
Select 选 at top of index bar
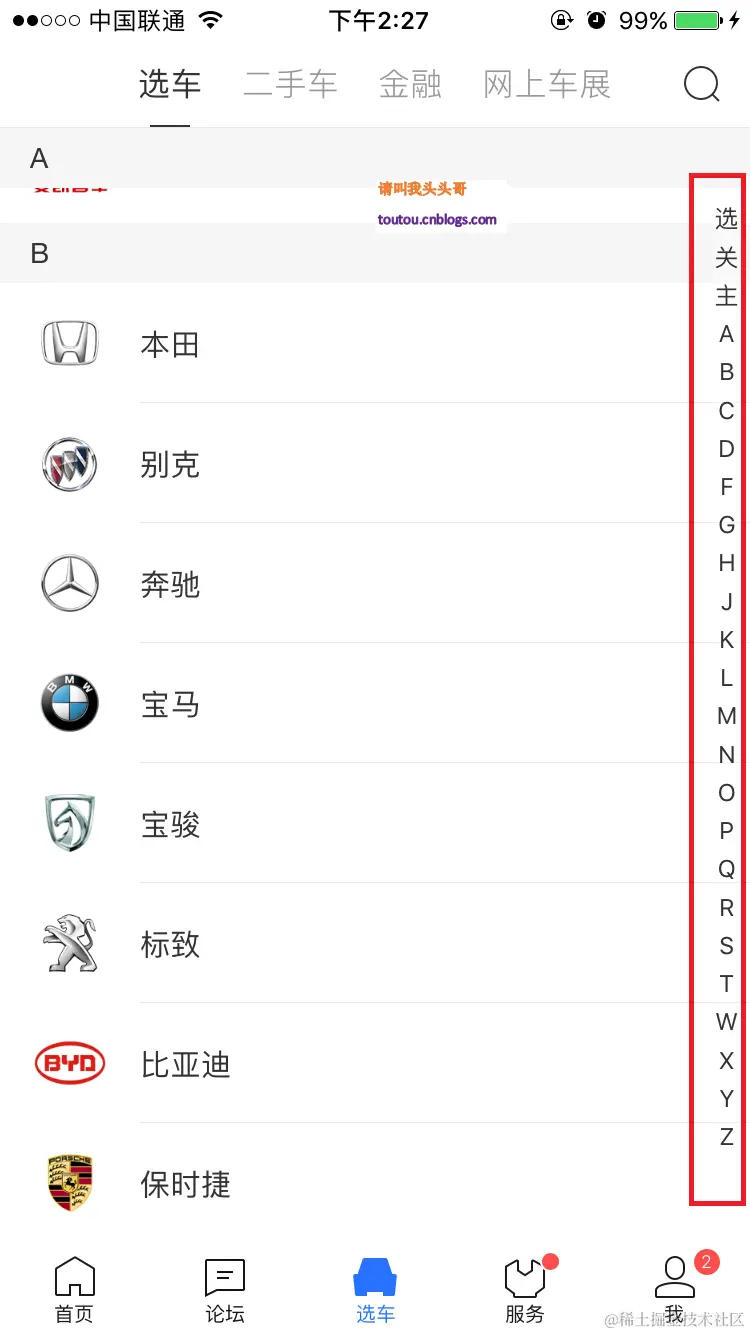point(725,219)
